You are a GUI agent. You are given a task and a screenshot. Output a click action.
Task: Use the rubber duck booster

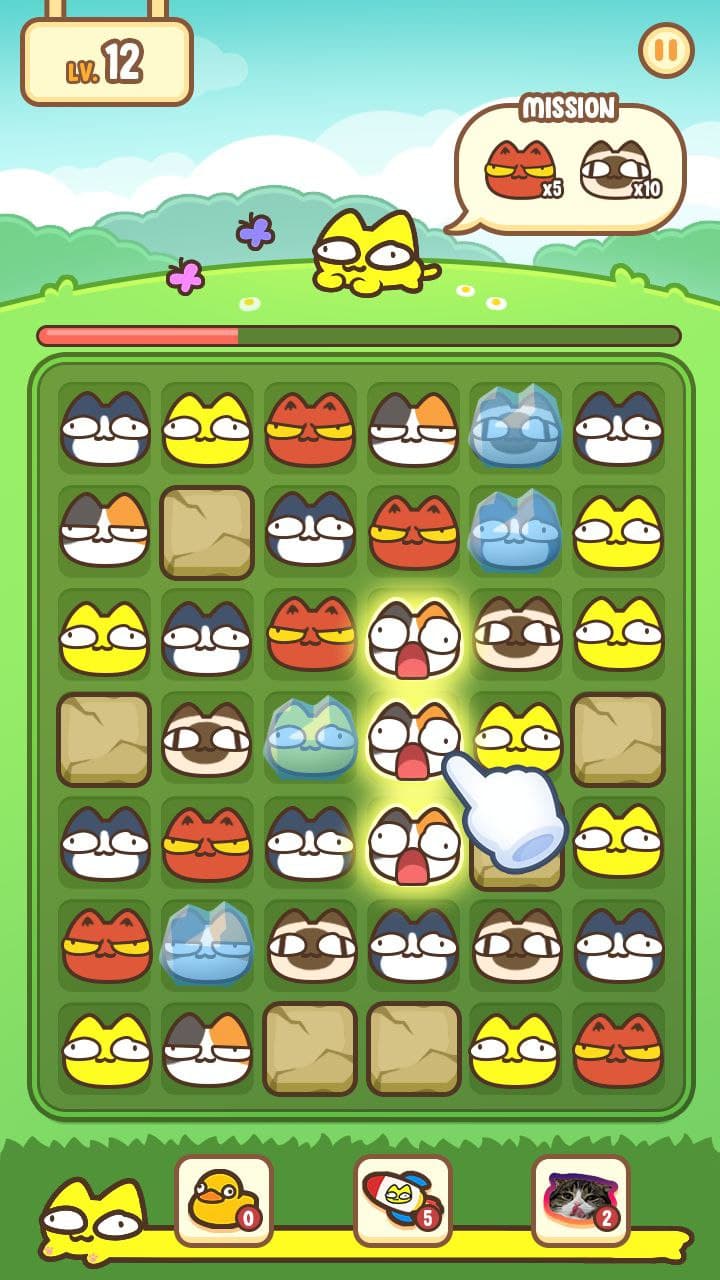[x=223, y=1200]
